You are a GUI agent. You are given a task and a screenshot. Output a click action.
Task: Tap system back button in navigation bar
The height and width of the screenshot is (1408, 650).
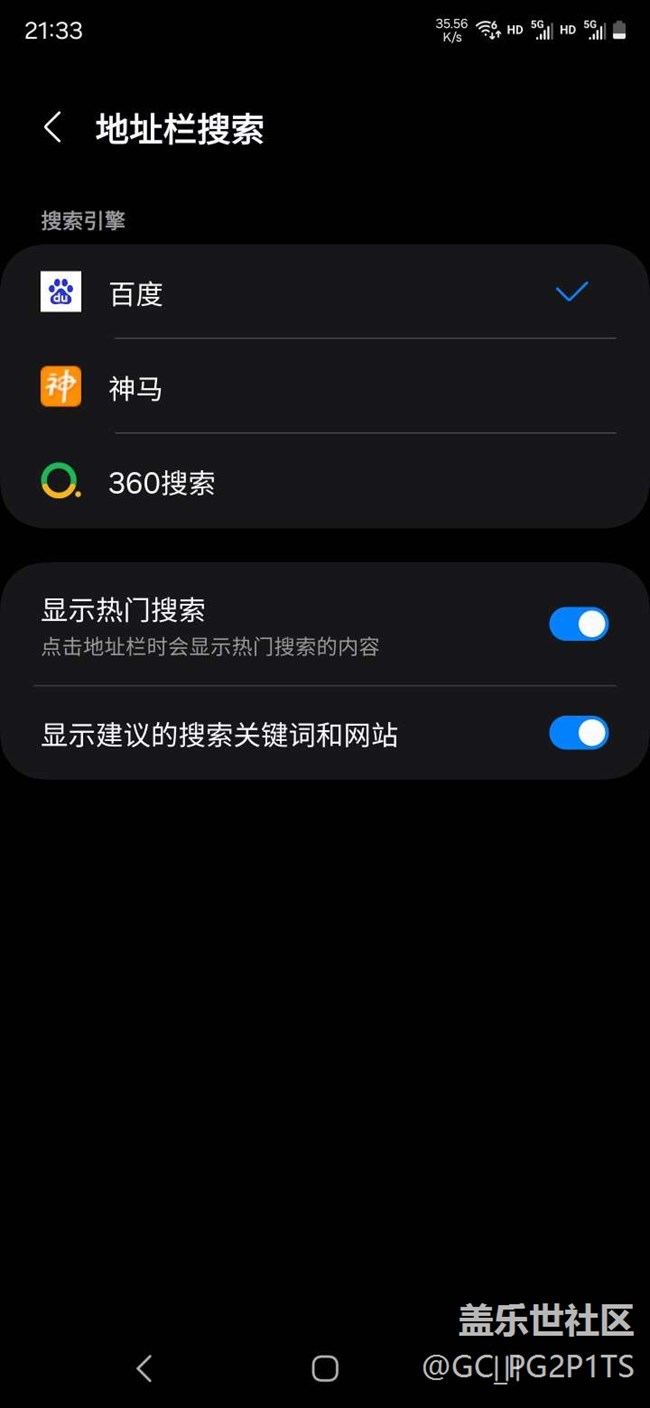click(144, 1368)
